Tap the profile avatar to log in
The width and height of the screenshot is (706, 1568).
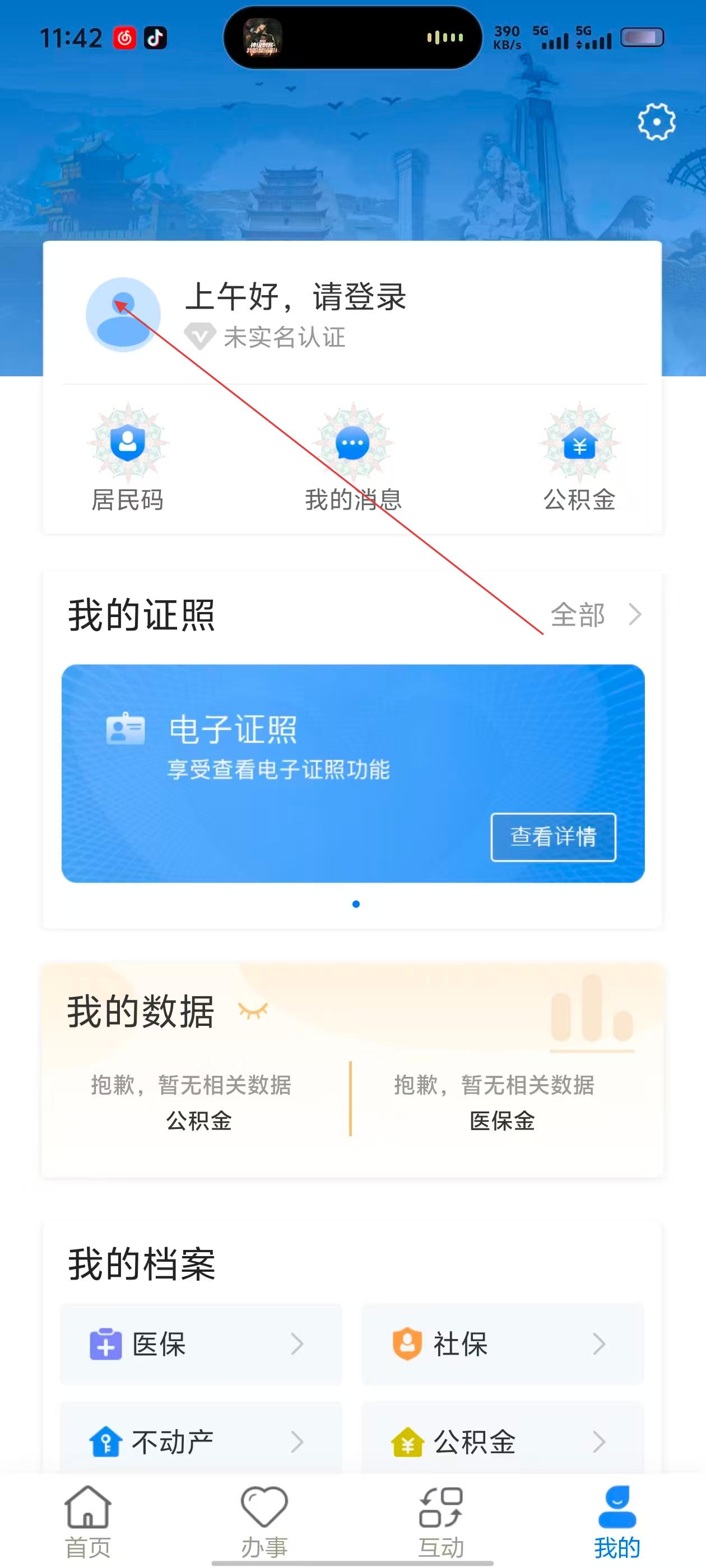coord(123,315)
